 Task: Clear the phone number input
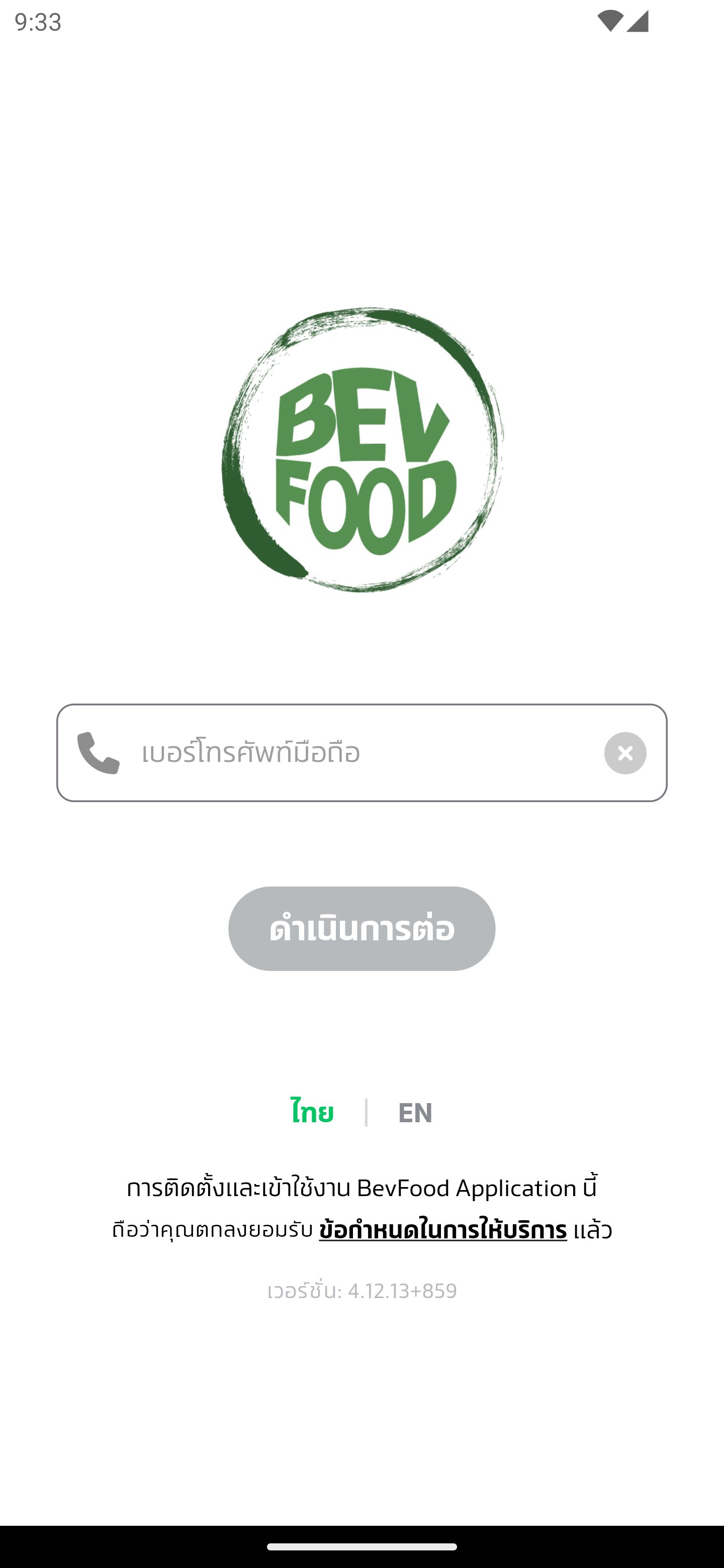[625, 753]
